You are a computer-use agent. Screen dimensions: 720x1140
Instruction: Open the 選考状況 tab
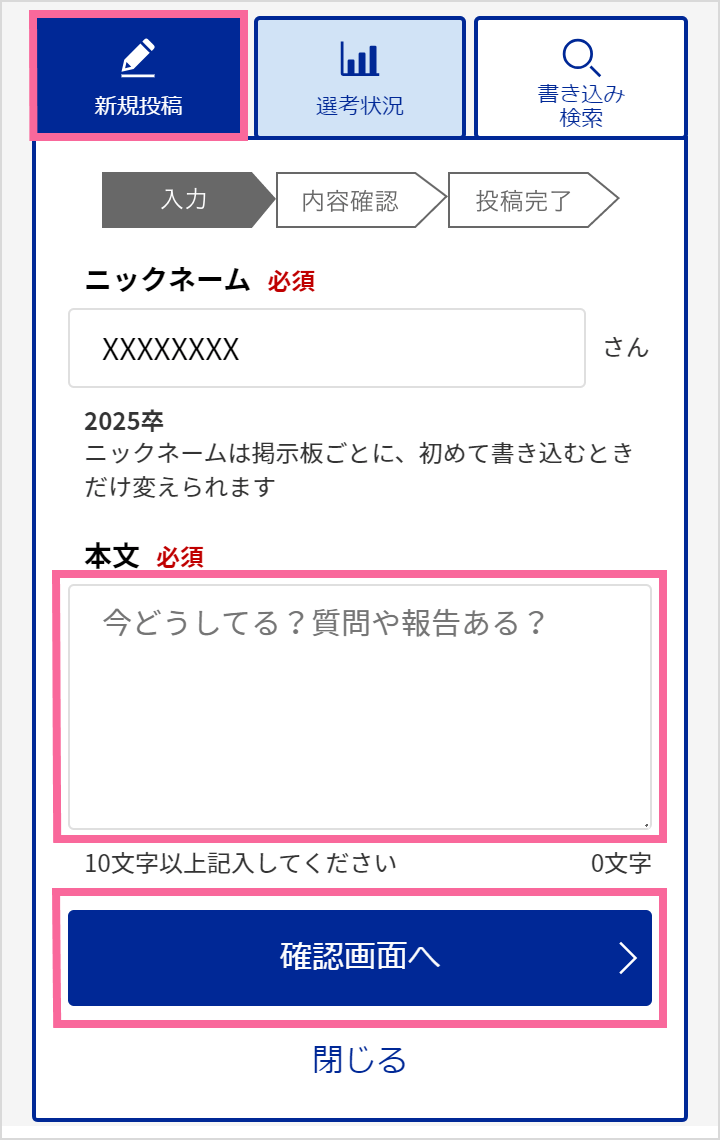360,77
